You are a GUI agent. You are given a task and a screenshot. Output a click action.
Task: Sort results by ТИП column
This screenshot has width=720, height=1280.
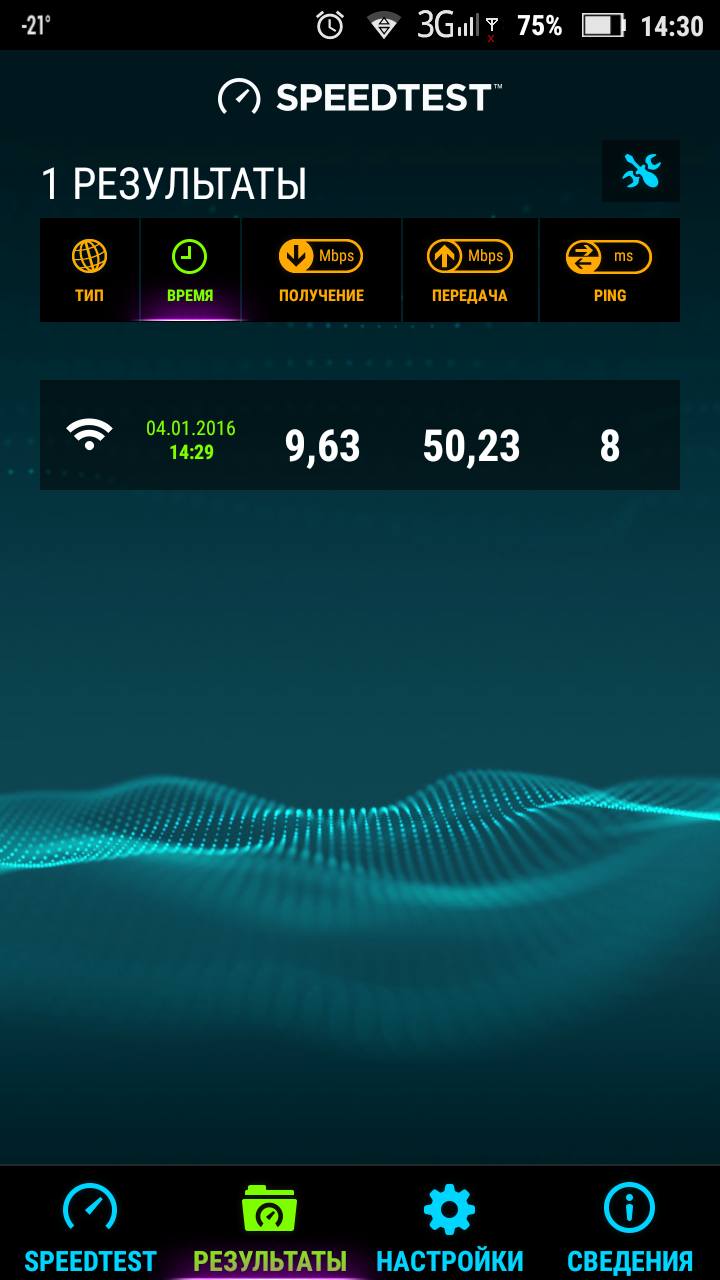pos(89,270)
